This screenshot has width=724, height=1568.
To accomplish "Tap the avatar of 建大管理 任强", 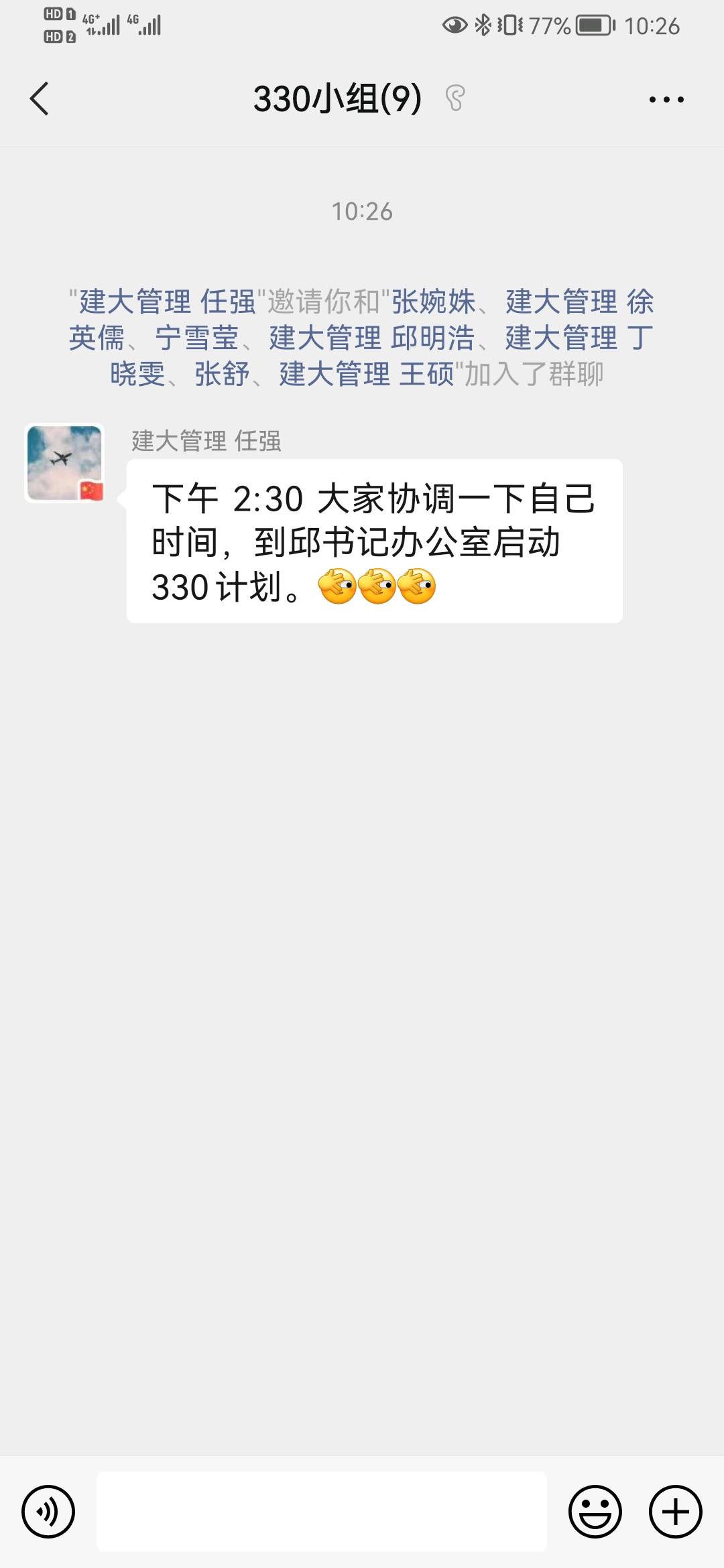I will tap(64, 463).
